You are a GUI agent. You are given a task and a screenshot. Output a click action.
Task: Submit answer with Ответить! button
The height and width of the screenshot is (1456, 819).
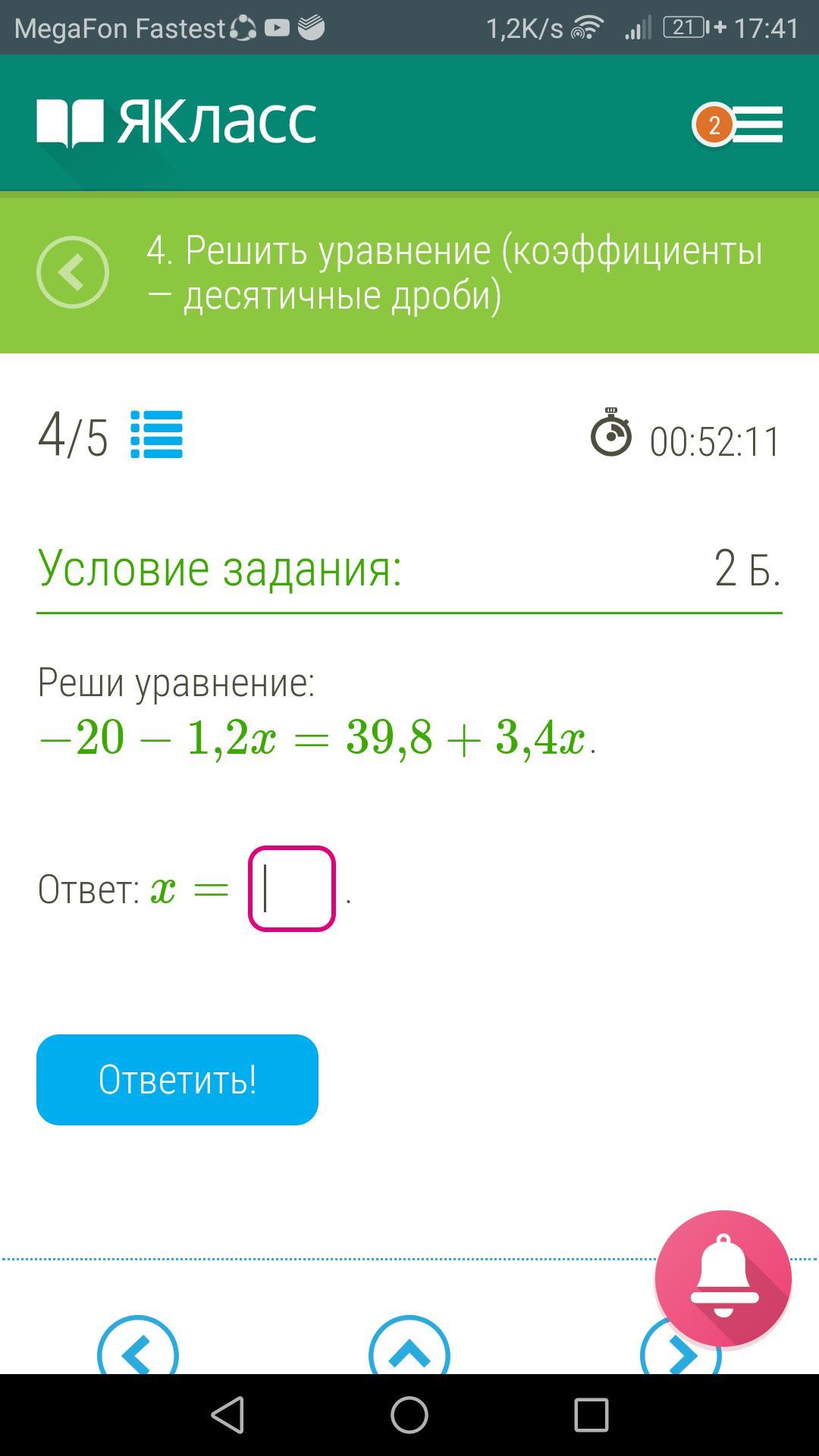[x=177, y=1080]
